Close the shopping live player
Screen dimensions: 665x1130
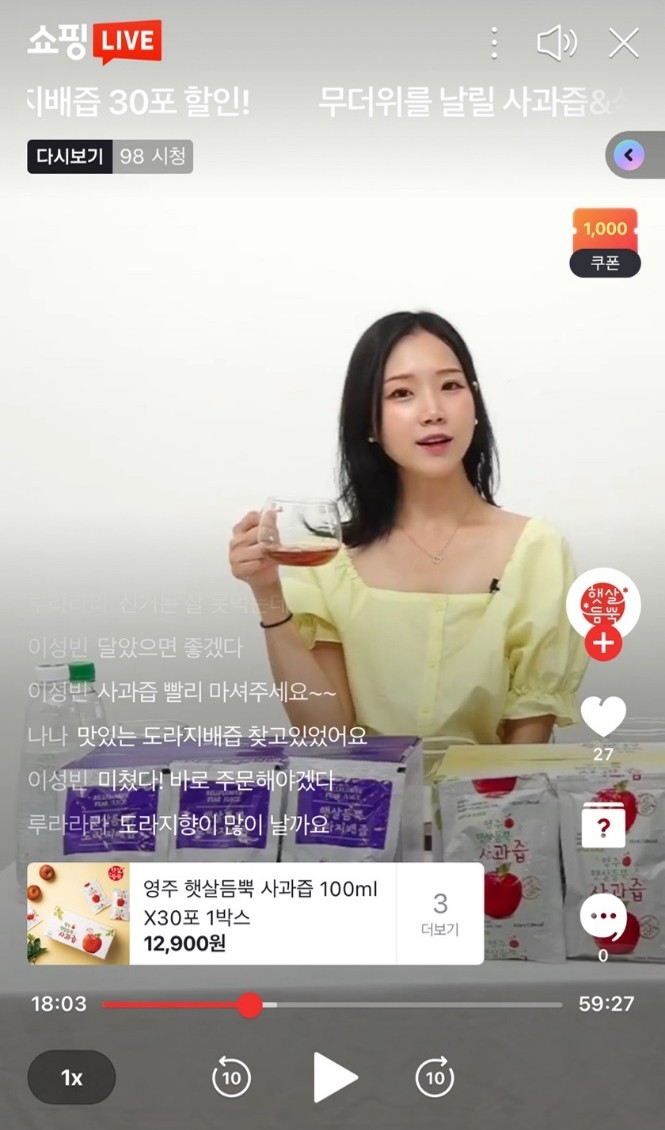(624, 43)
